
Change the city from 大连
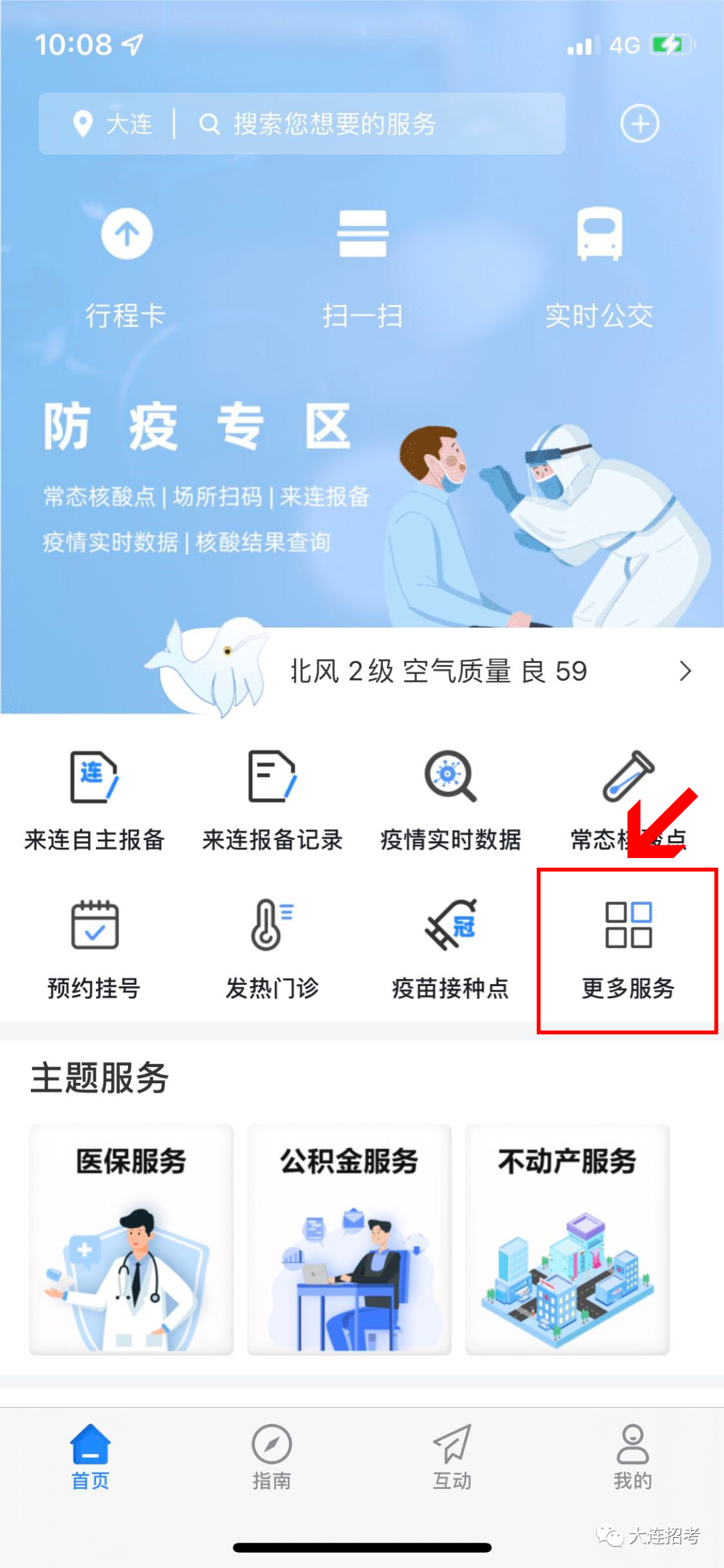(x=114, y=124)
